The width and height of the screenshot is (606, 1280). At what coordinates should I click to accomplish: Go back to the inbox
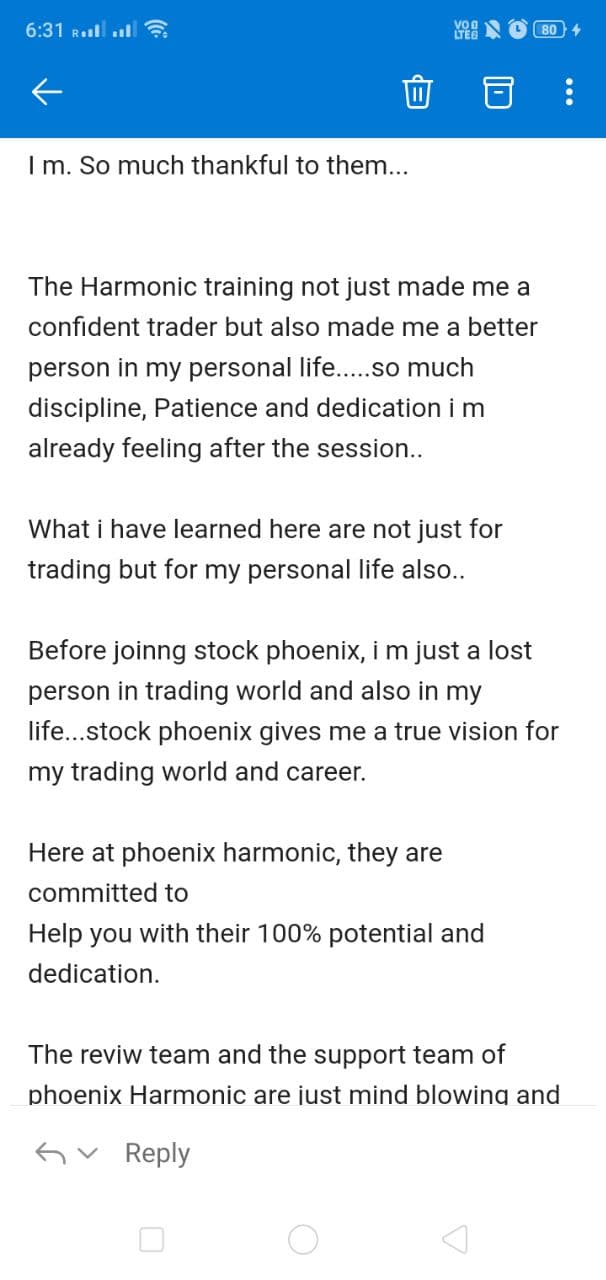tap(47, 93)
